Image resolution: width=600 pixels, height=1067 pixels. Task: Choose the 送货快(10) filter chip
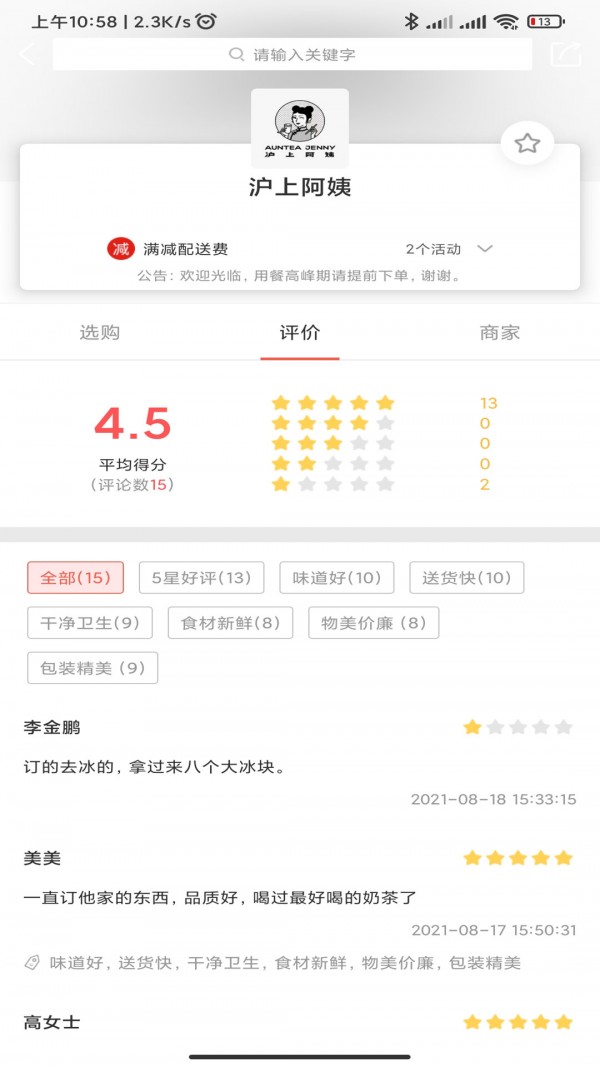coord(466,577)
